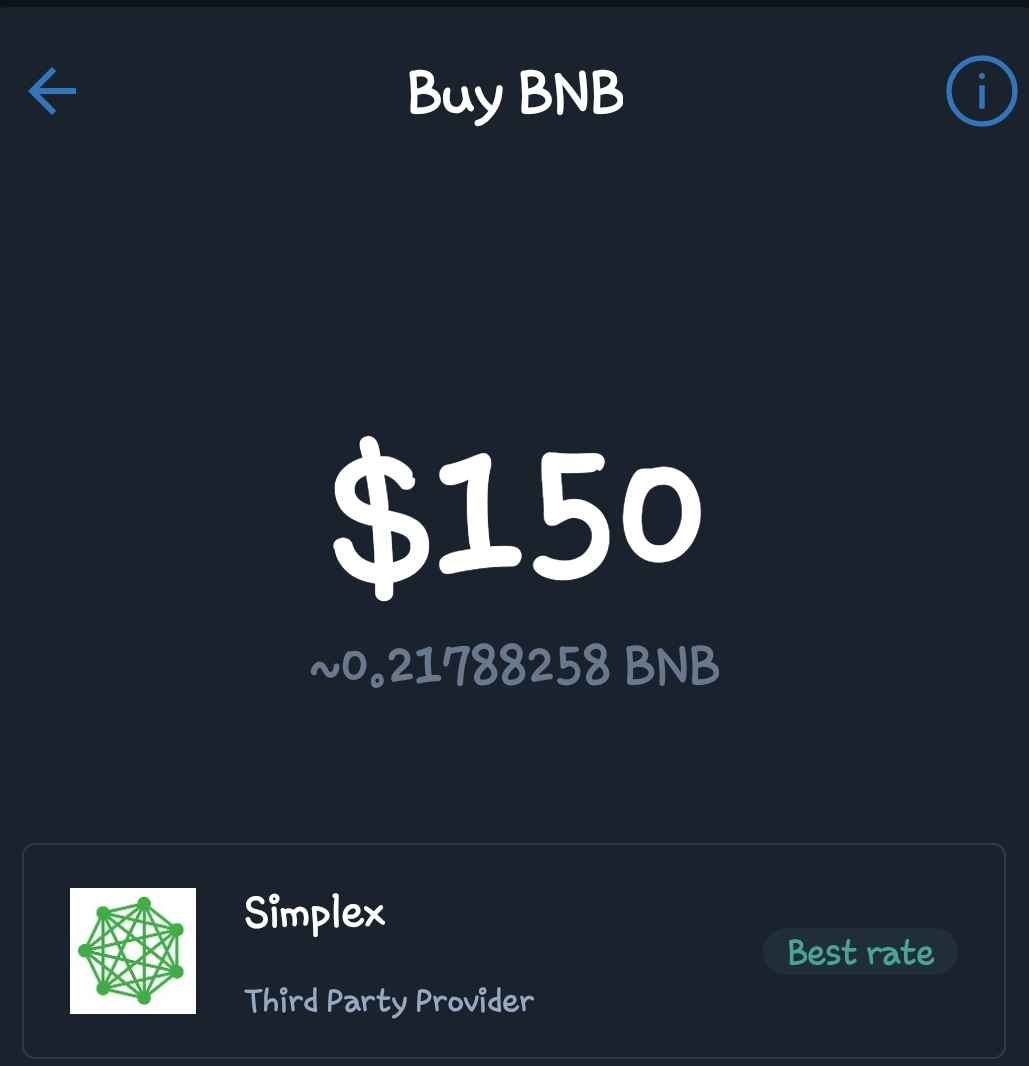Viewport: 1029px width, 1066px height.
Task: Click the Simplex provider name
Action: tap(314, 913)
